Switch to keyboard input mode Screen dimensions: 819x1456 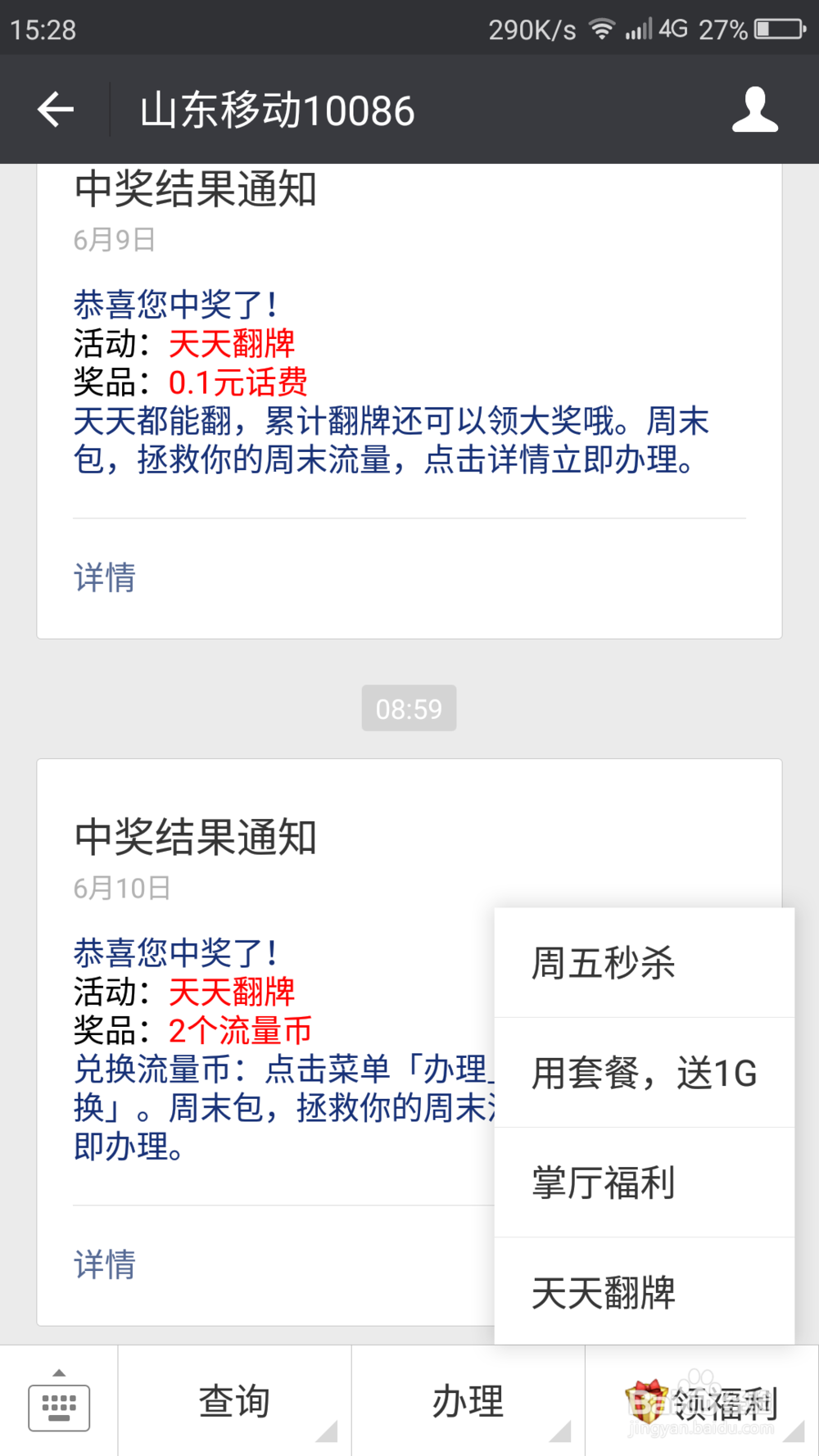(x=59, y=1401)
